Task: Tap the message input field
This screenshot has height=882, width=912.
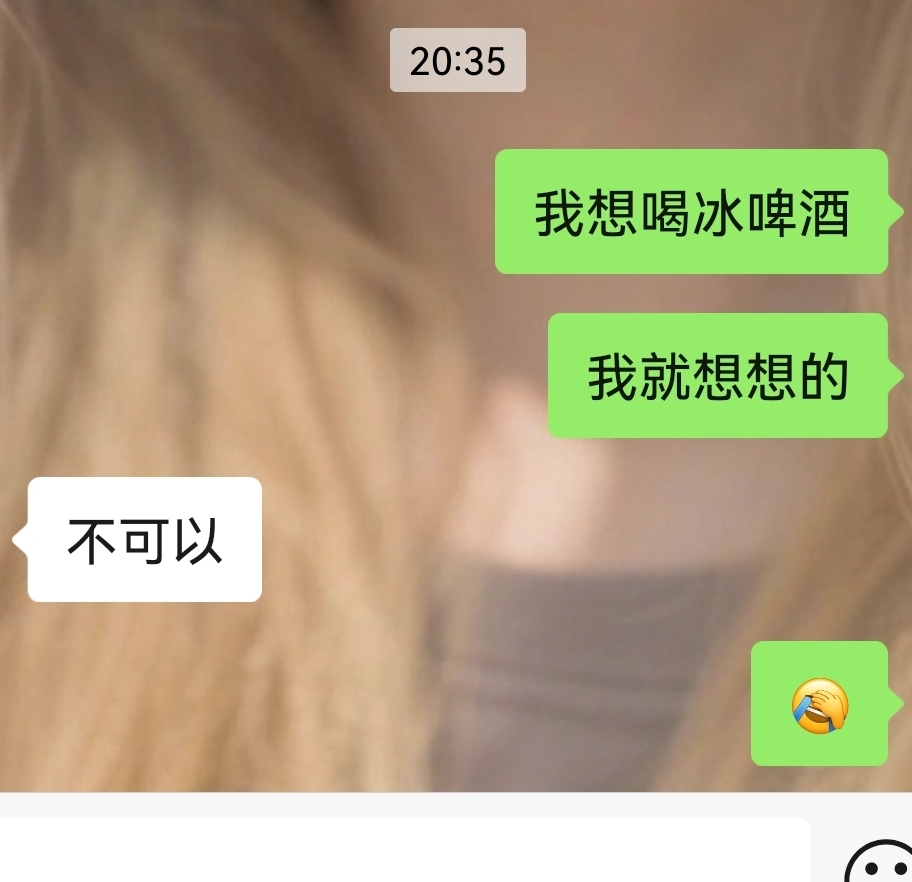Action: 400,852
